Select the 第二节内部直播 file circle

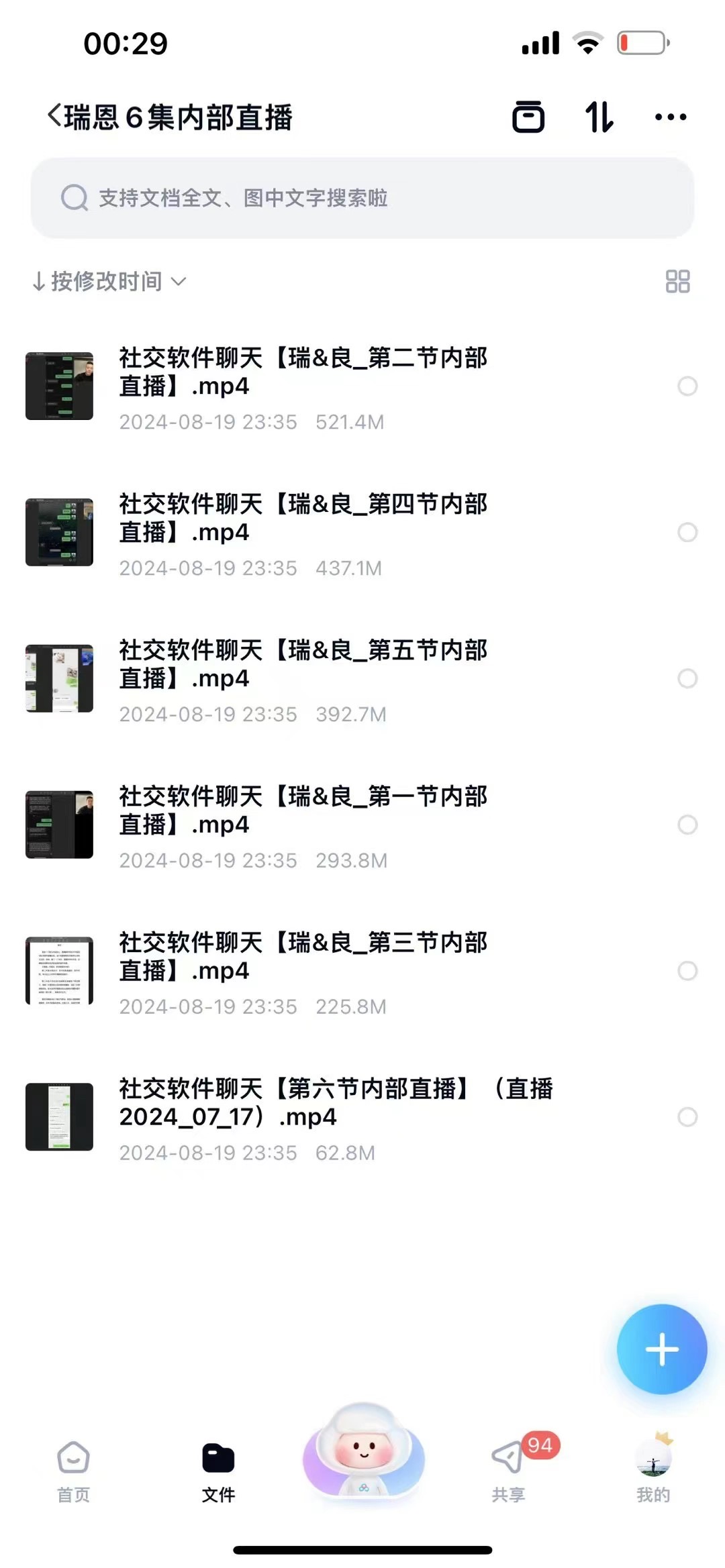click(687, 386)
